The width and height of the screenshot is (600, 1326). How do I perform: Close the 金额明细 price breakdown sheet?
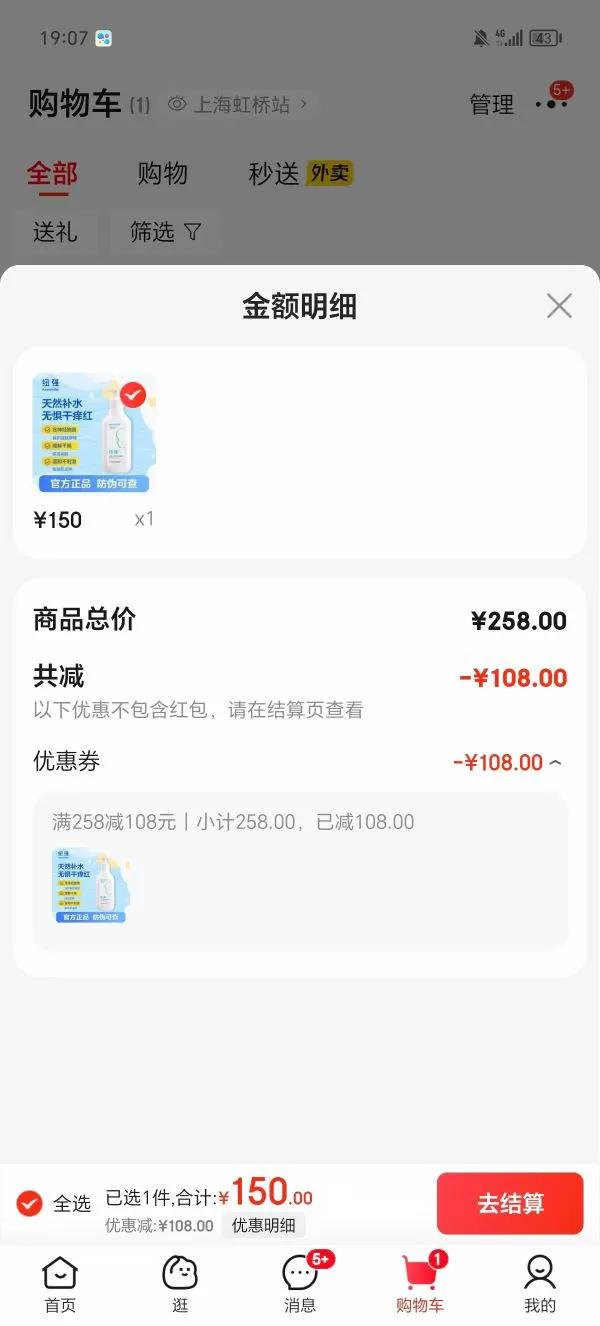click(x=559, y=306)
